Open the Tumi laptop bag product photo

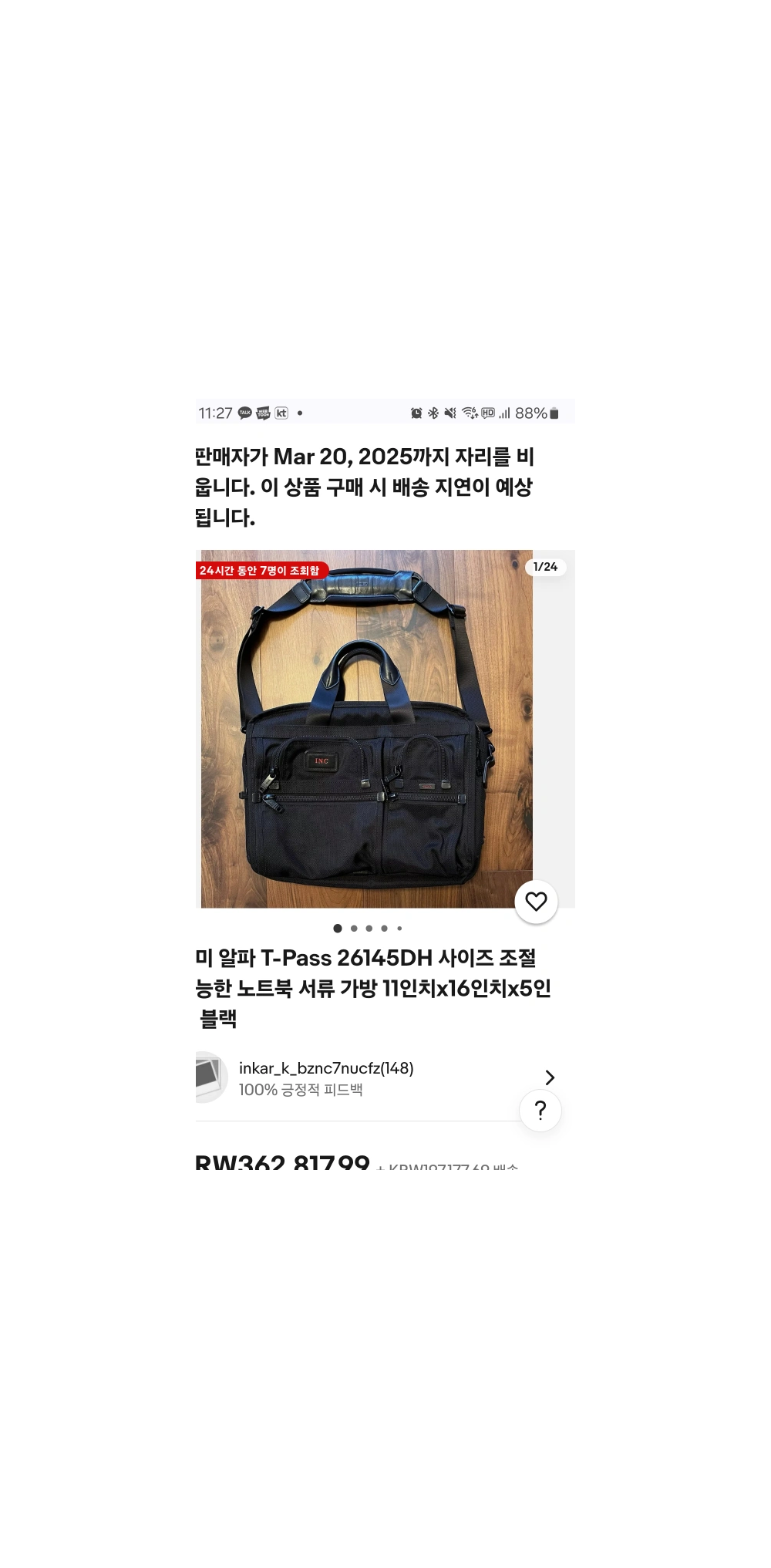tap(366, 729)
